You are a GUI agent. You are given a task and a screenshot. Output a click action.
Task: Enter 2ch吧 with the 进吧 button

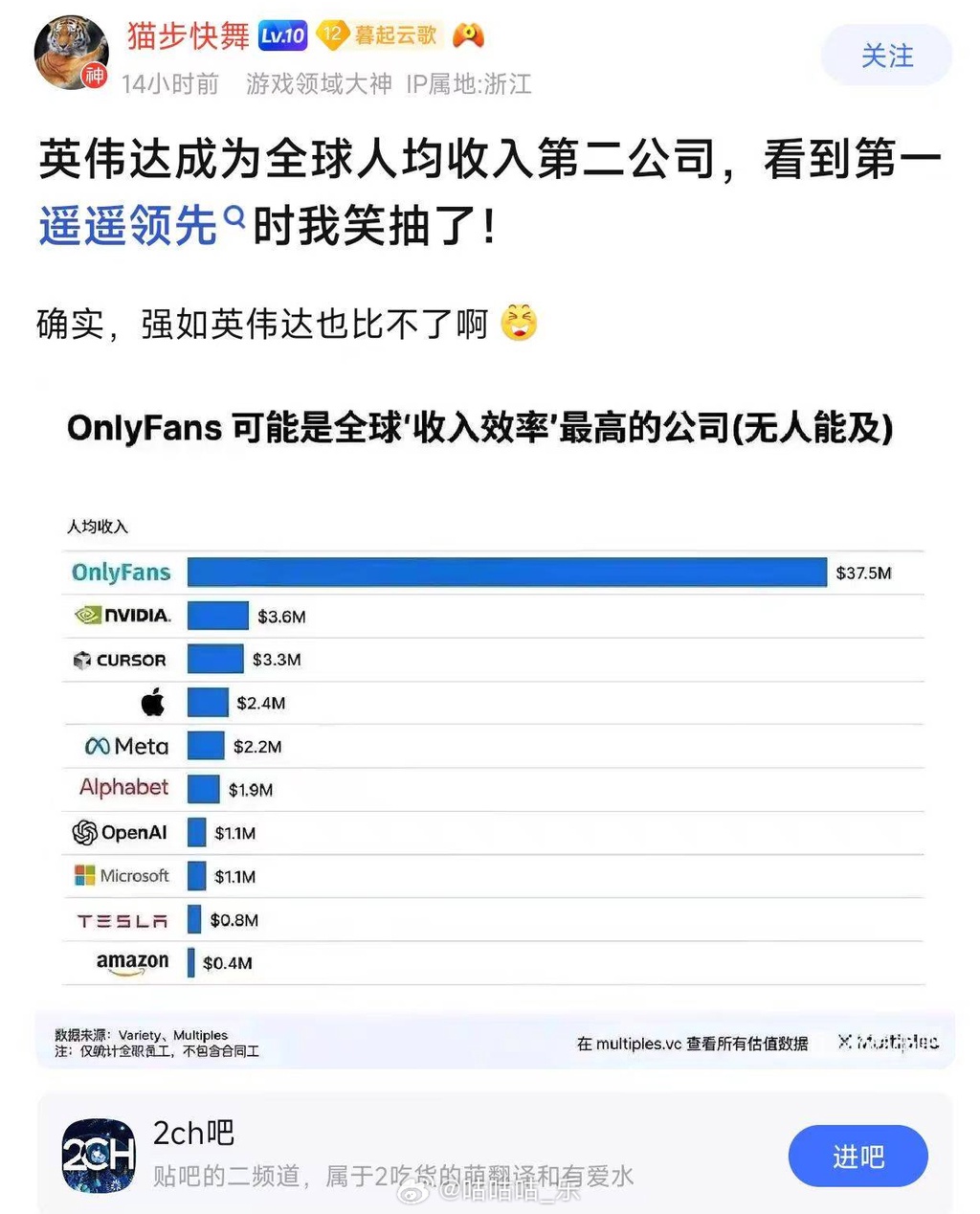857,1156
